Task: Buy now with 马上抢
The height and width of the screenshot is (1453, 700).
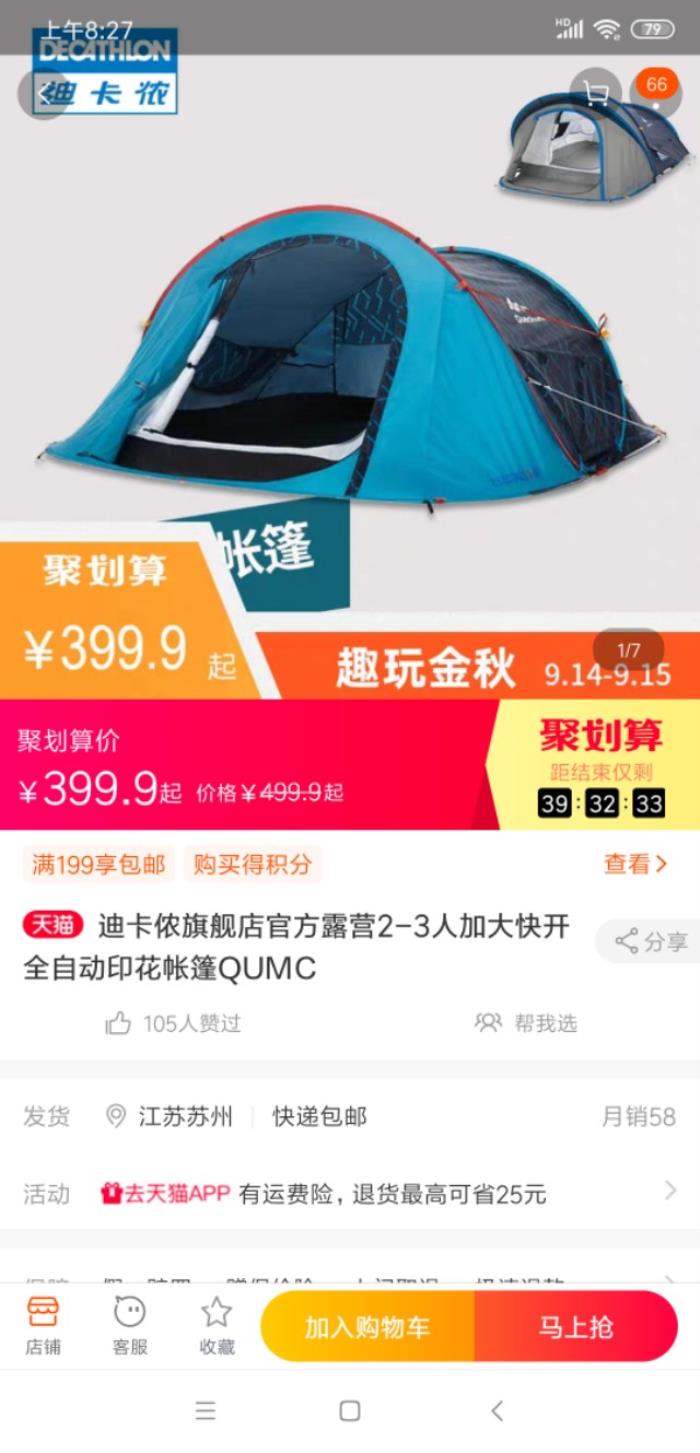Action: (x=576, y=1327)
